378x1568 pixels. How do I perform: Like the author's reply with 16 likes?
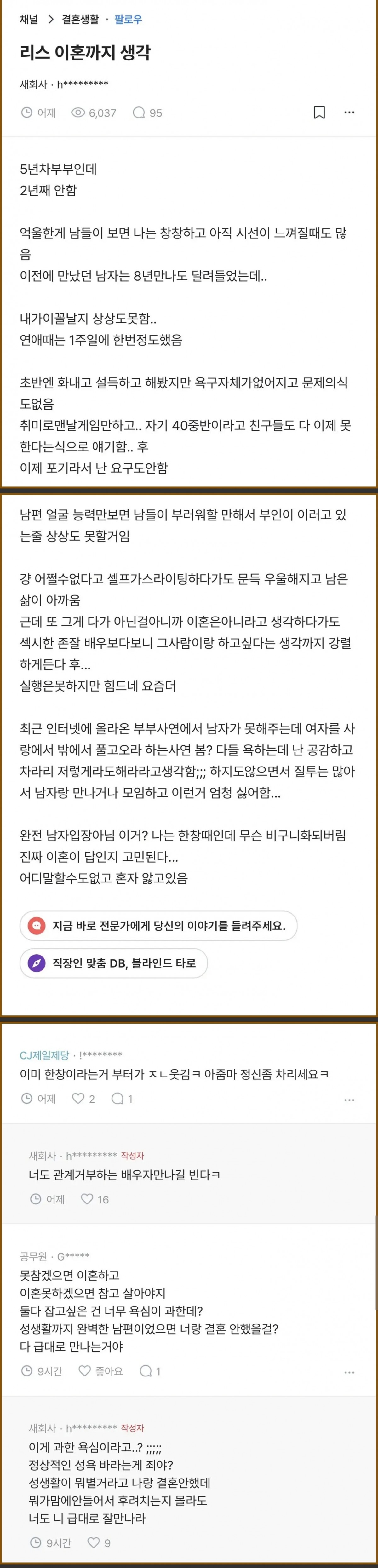tap(94, 1199)
